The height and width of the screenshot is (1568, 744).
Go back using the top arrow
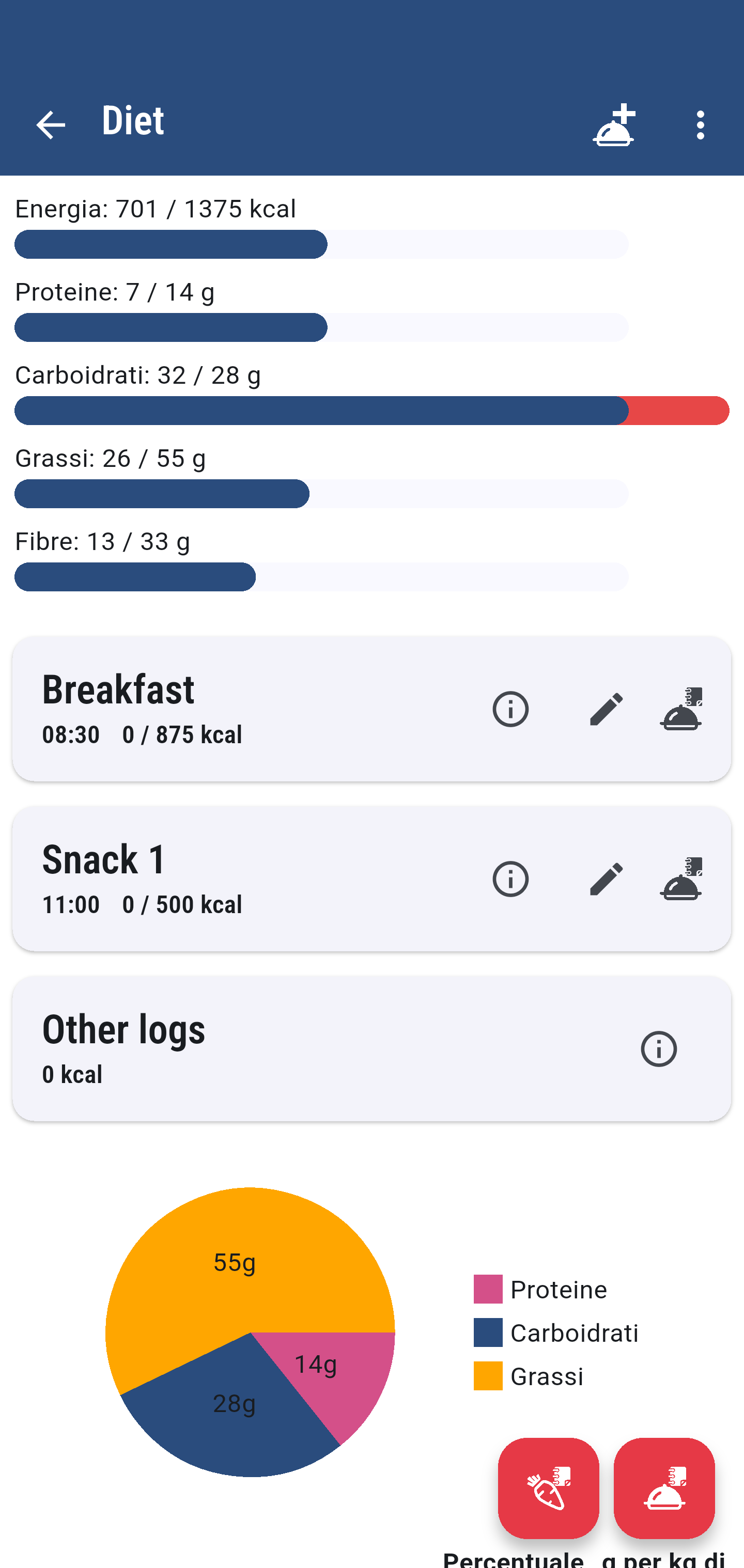[51, 125]
